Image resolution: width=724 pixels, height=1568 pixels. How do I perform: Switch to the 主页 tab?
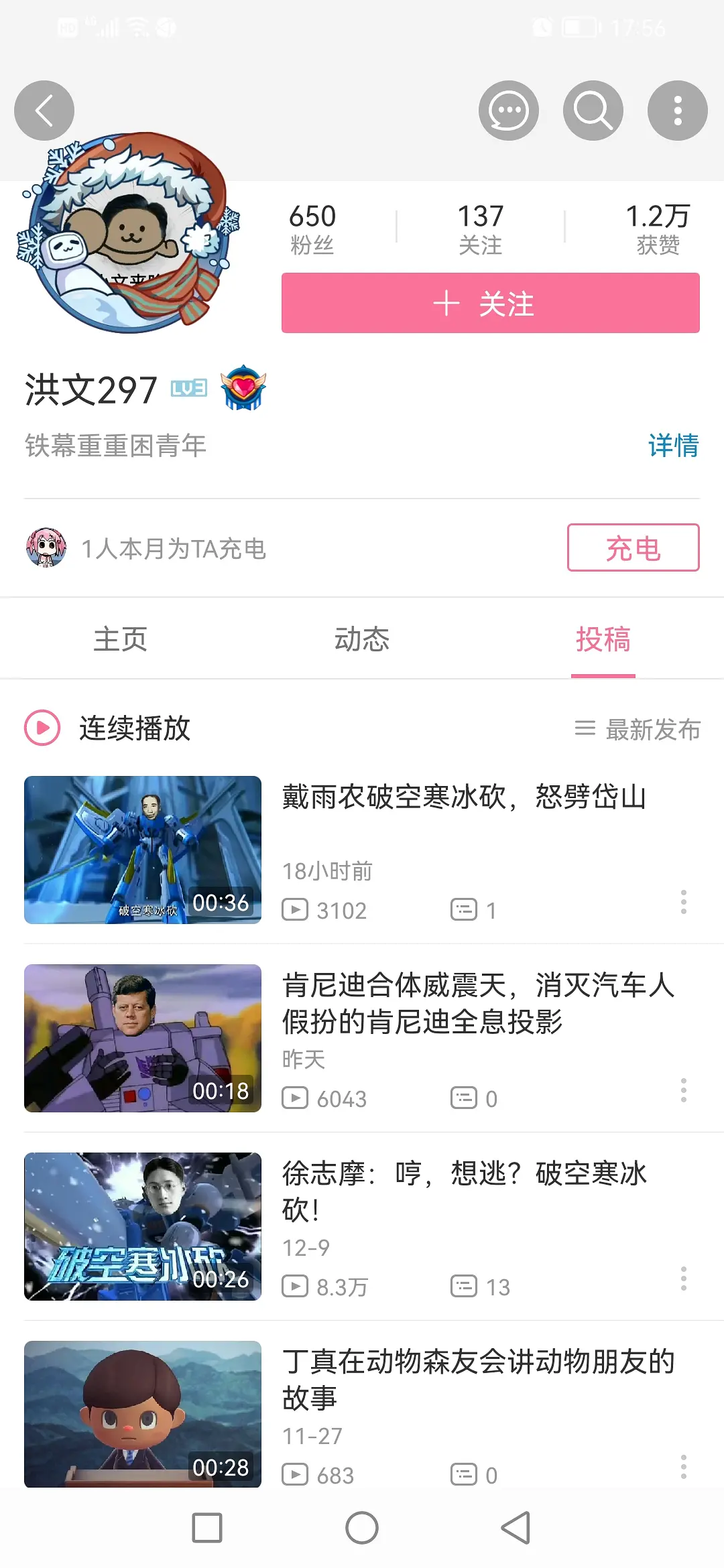pyautogui.click(x=121, y=639)
